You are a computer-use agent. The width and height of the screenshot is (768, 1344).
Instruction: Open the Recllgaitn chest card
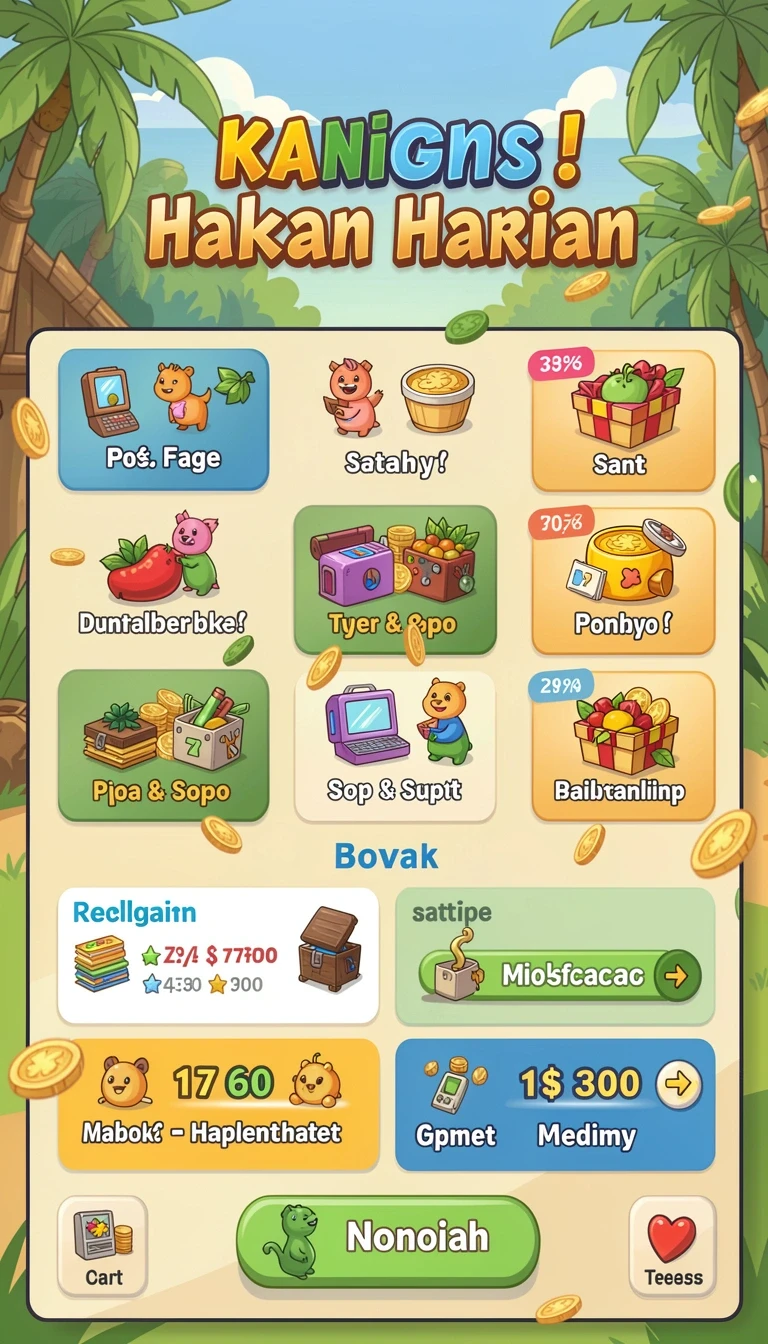[x=218, y=955]
